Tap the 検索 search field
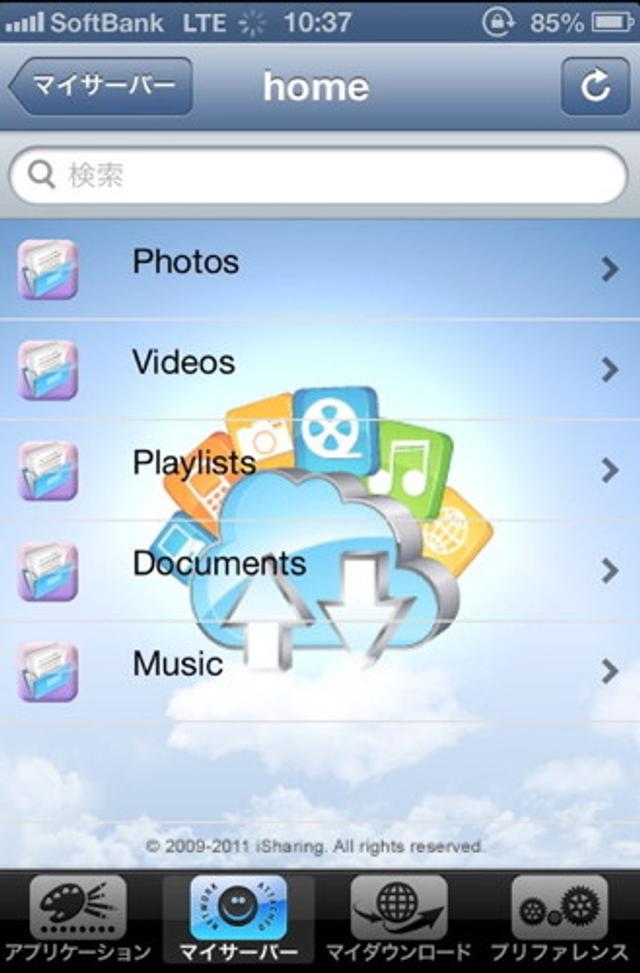 click(x=318, y=176)
